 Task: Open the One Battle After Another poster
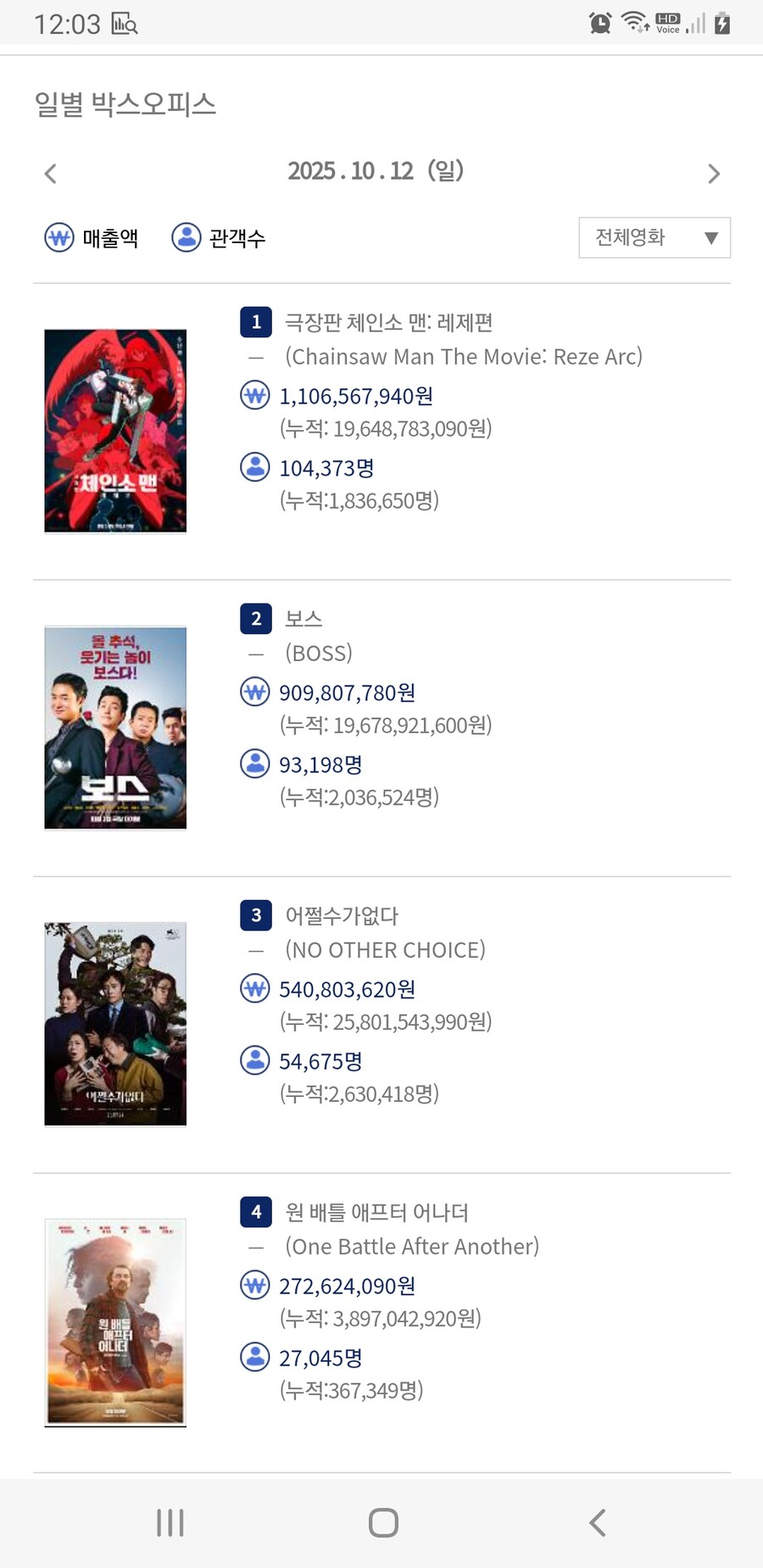coord(115,1322)
